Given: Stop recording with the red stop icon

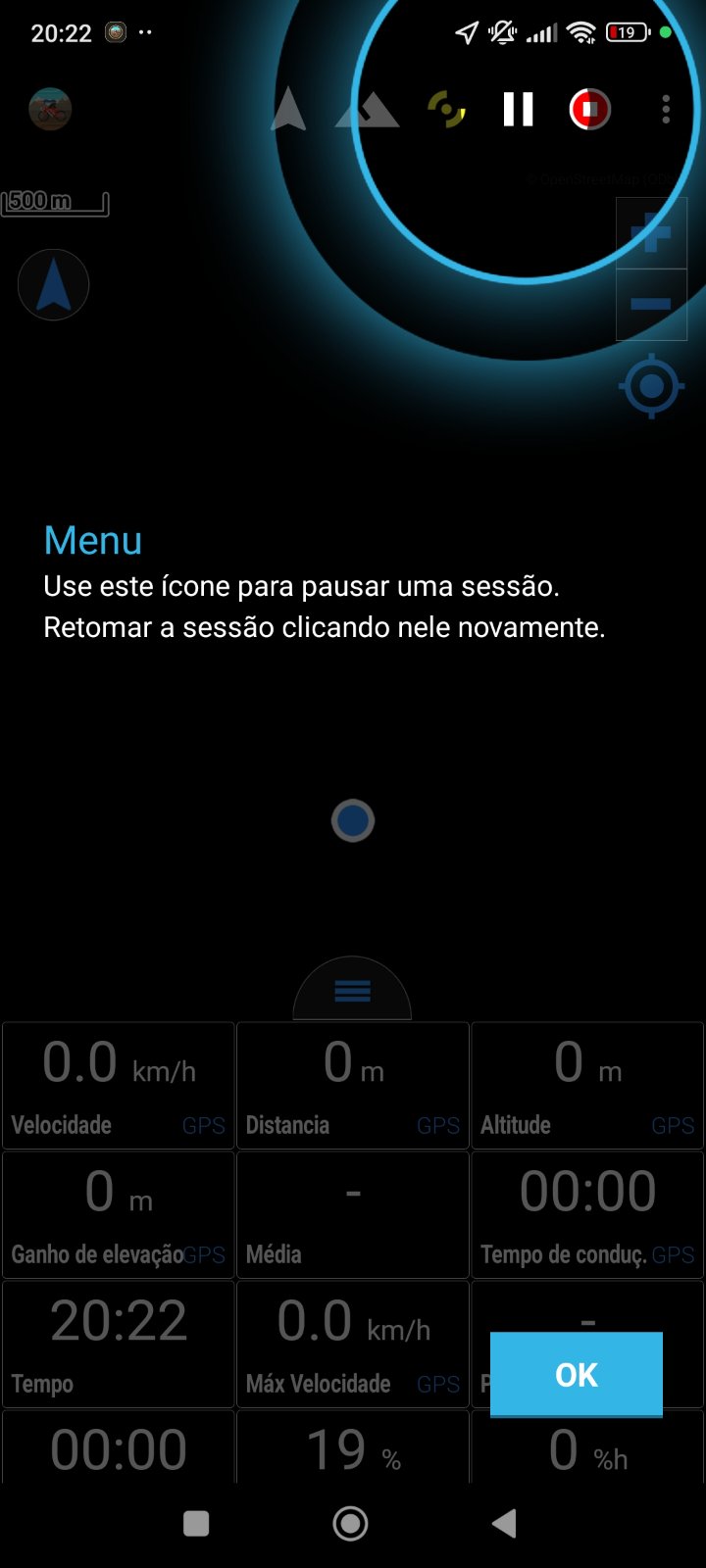Looking at the screenshot, I should [x=589, y=110].
